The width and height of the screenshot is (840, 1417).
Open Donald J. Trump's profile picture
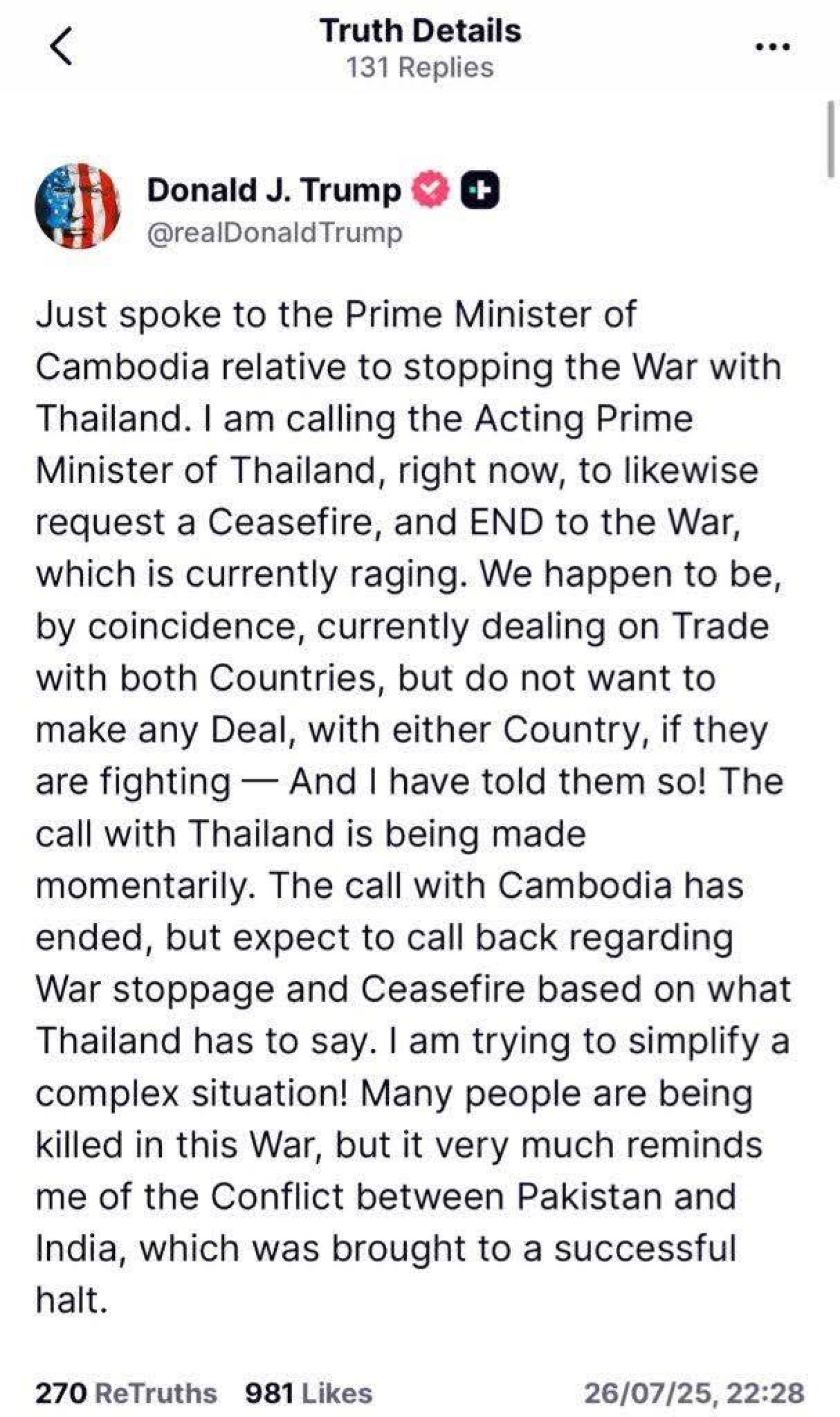tap(78, 206)
